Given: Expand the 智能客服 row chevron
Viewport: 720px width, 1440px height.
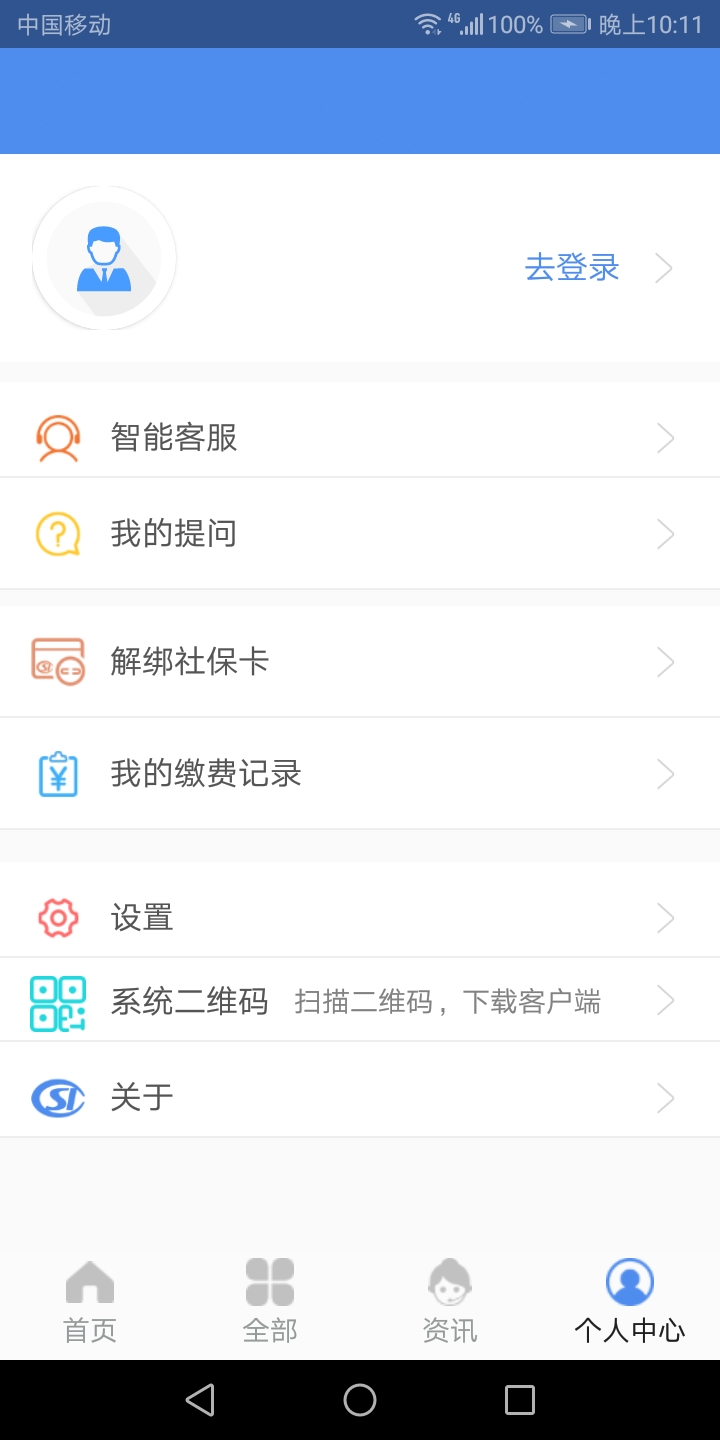Looking at the screenshot, I should point(664,437).
